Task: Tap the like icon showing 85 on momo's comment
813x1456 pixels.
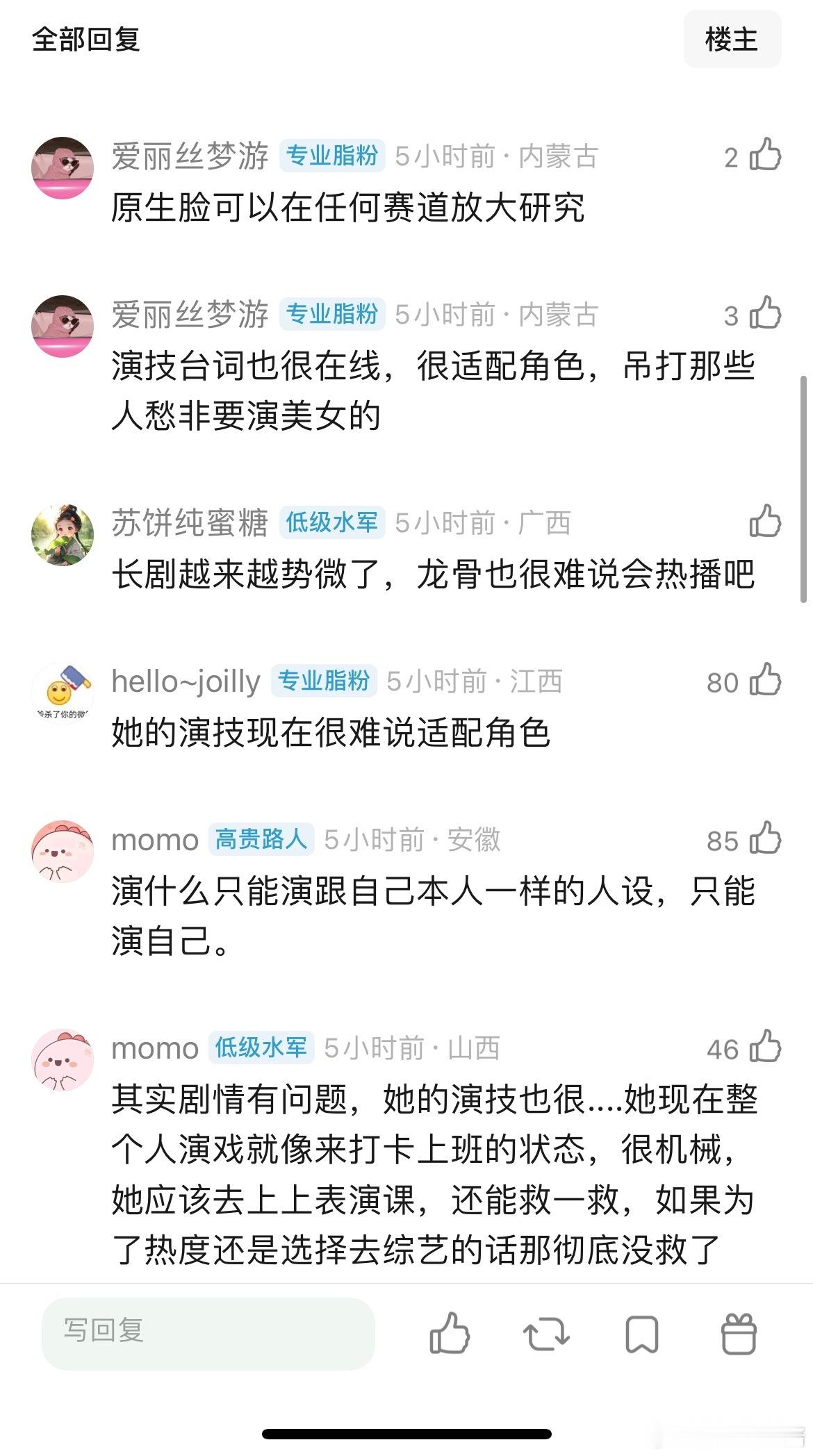Action: (x=764, y=840)
